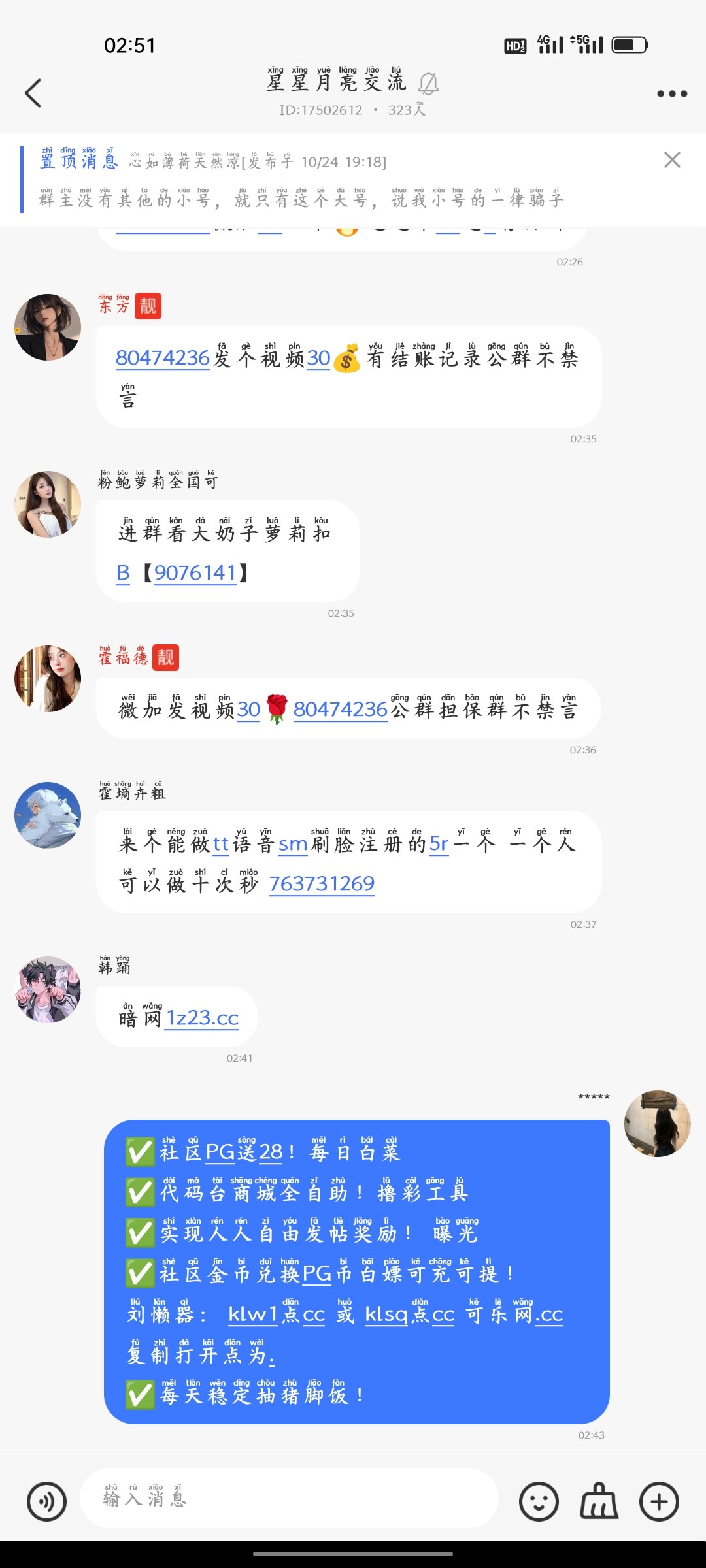Tap the back arrow to leave the chat
The image size is (706, 1568).
point(34,93)
